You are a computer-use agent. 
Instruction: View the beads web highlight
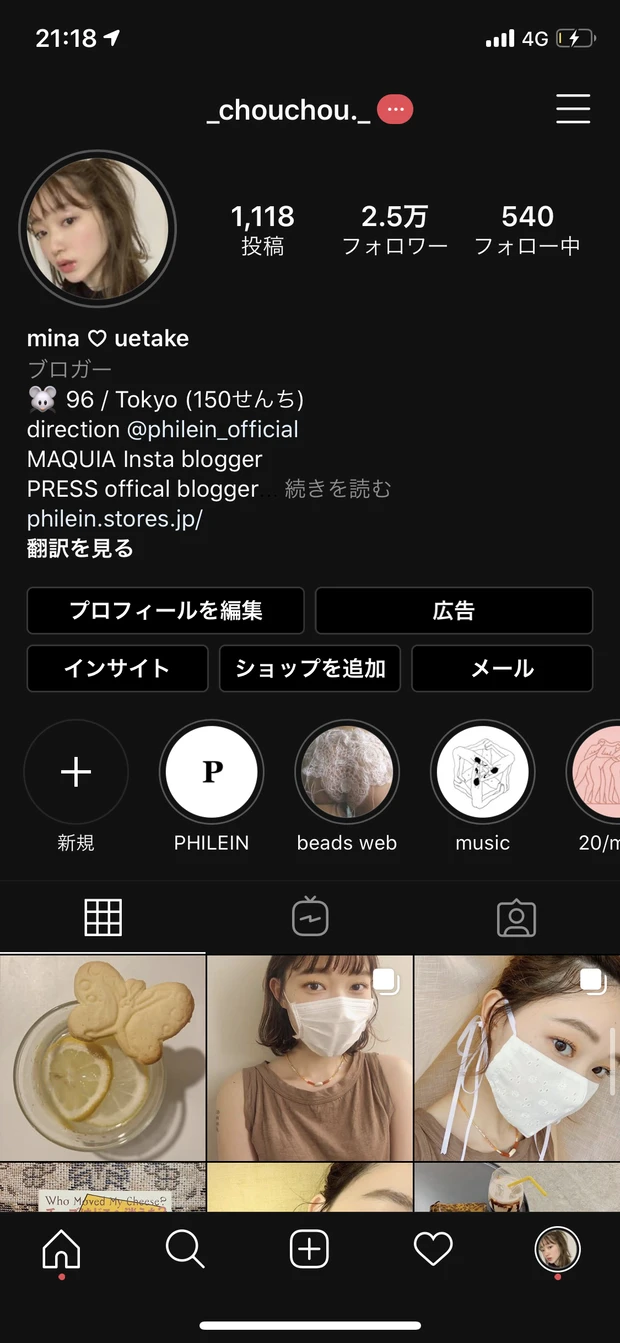click(x=347, y=772)
